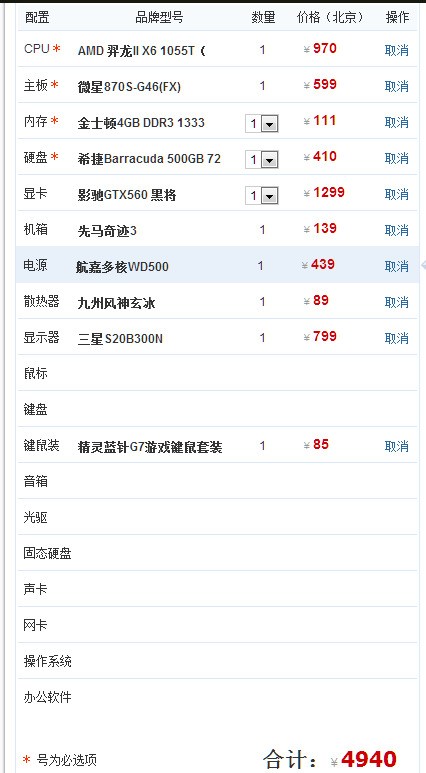Select the 操作系统 category row
Screen dimensions: 426x773
click(x=217, y=661)
